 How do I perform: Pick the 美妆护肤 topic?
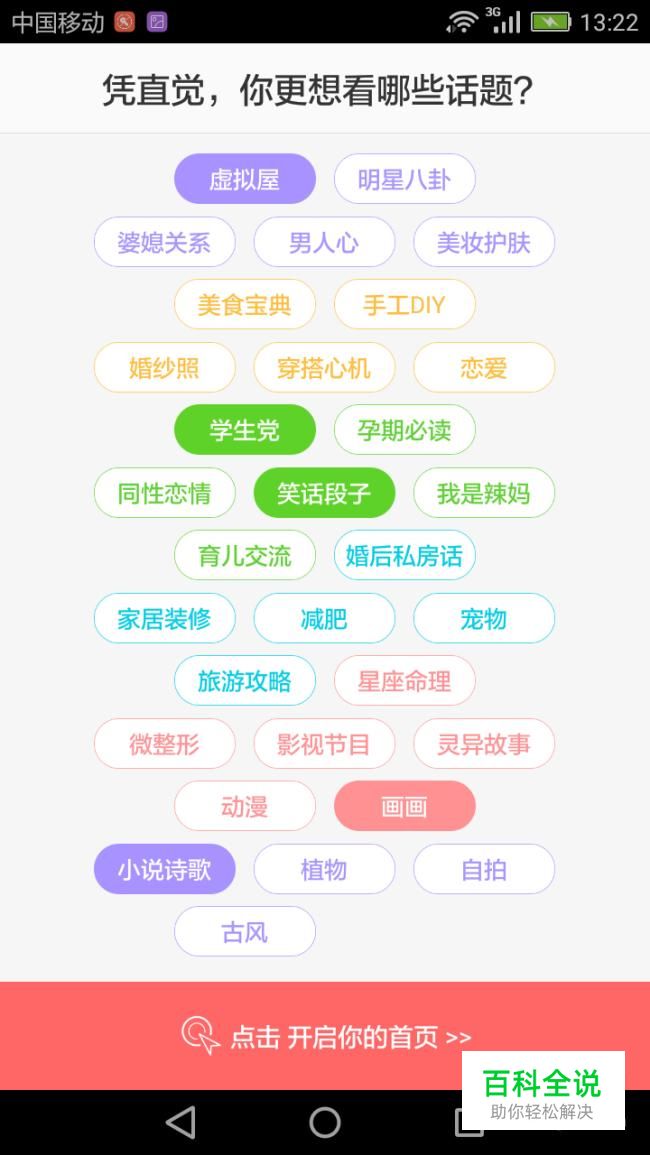tap(484, 243)
